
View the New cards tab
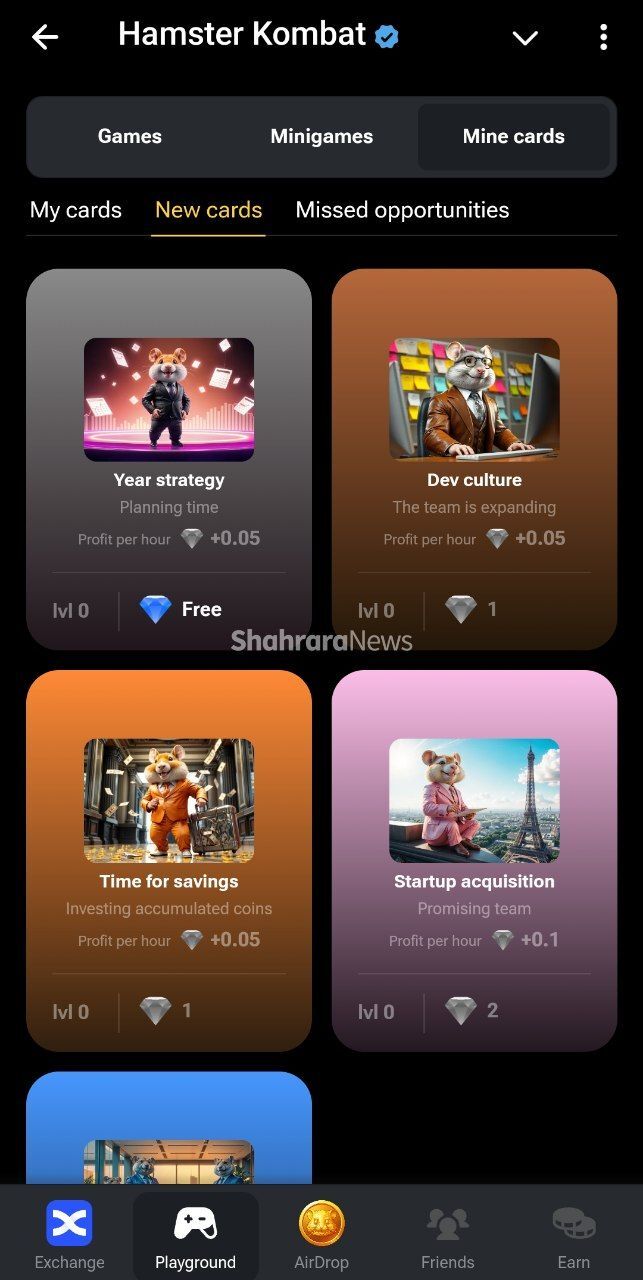coord(208,210)
